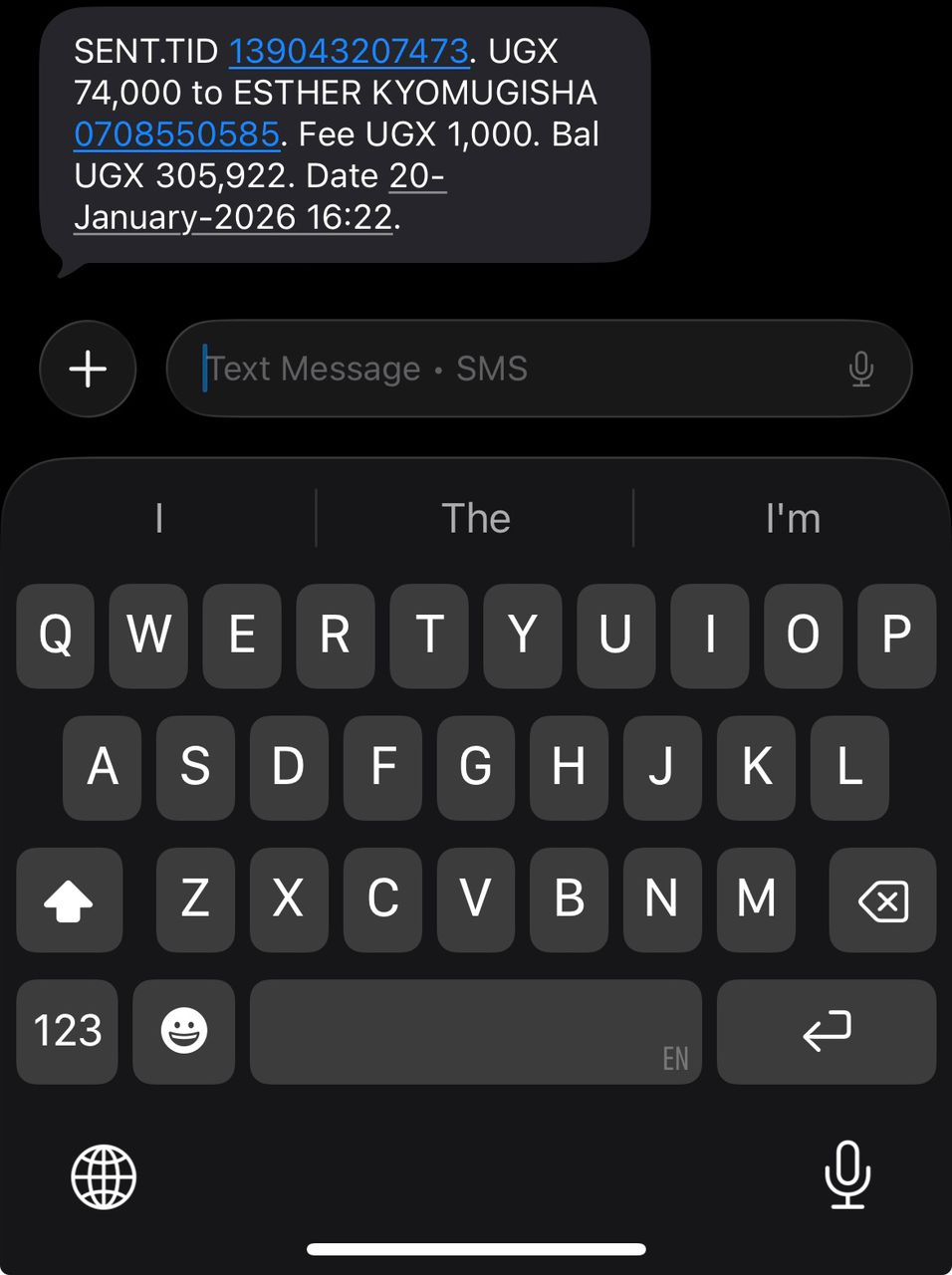The height and width of the screenshot is (1275, 952).
Task: Choose the suggestion "I'm"
Action: pos(793,518)
